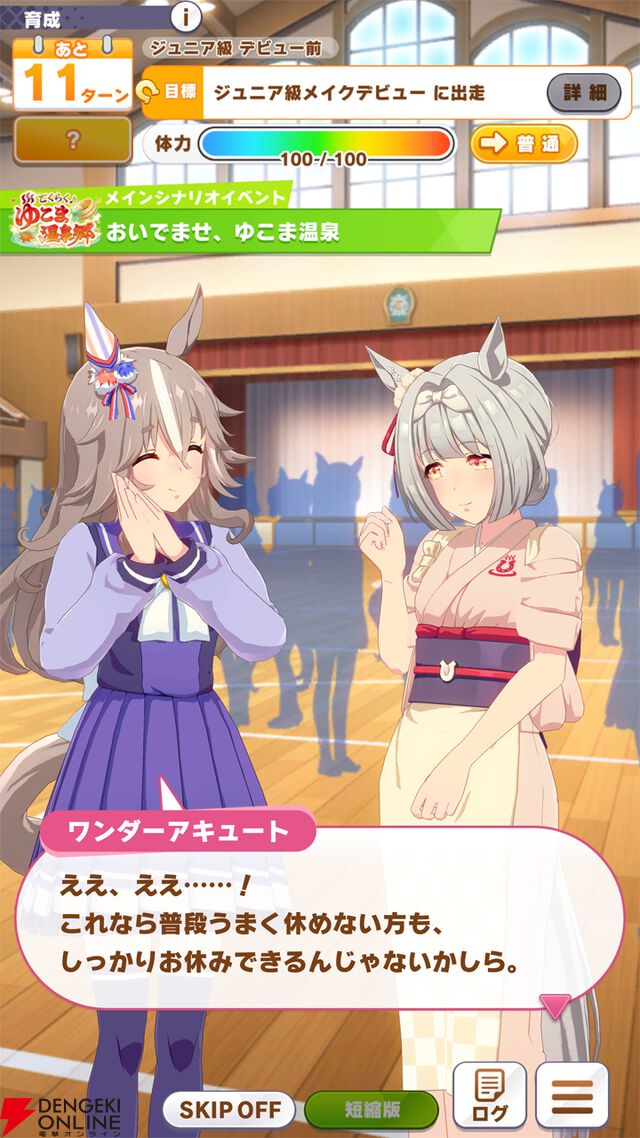
Task: Advance the dialogue with the pink arrow
Action: click(x=555, y=1004)
